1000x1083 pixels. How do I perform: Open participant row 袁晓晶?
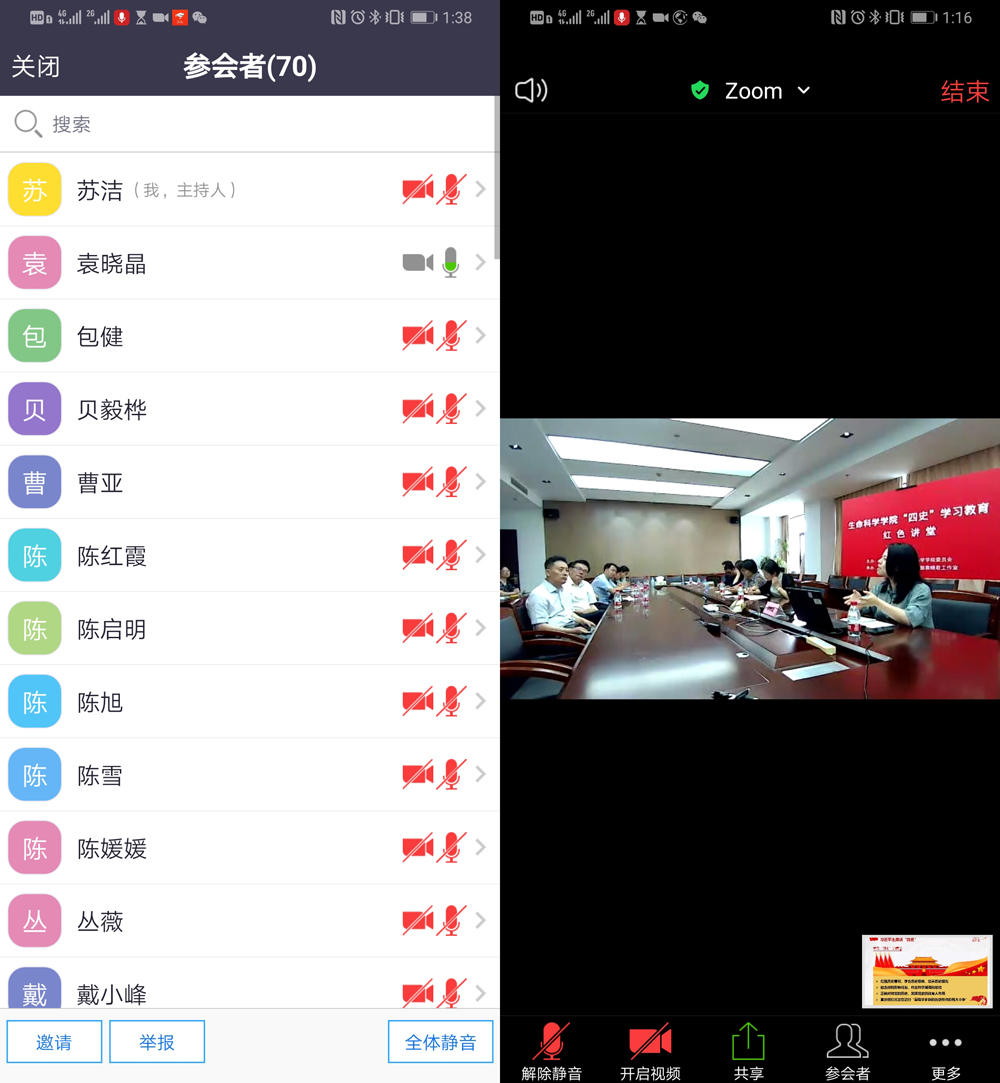coord(250,263)
